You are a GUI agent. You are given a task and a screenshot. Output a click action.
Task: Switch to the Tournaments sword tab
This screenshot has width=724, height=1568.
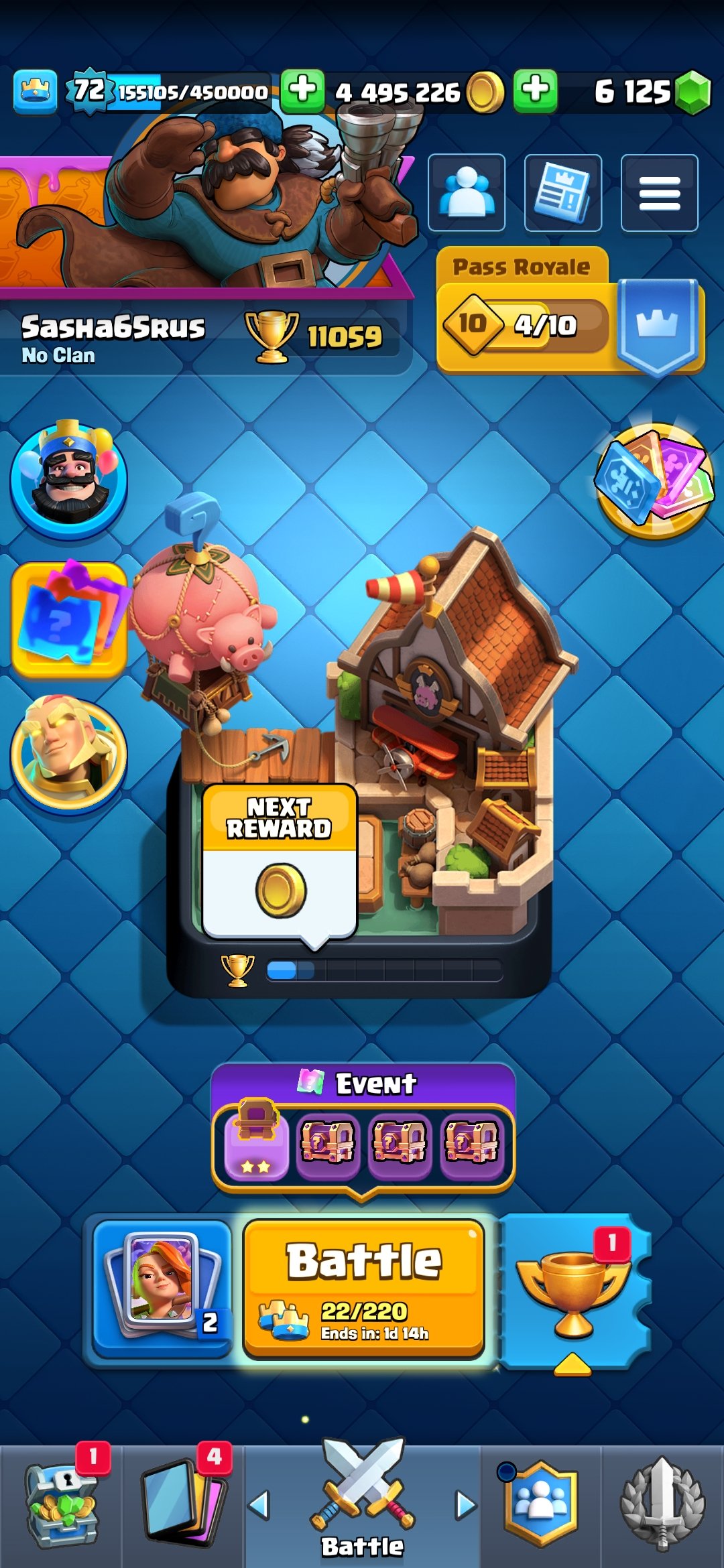click(x=662, y=1504)
